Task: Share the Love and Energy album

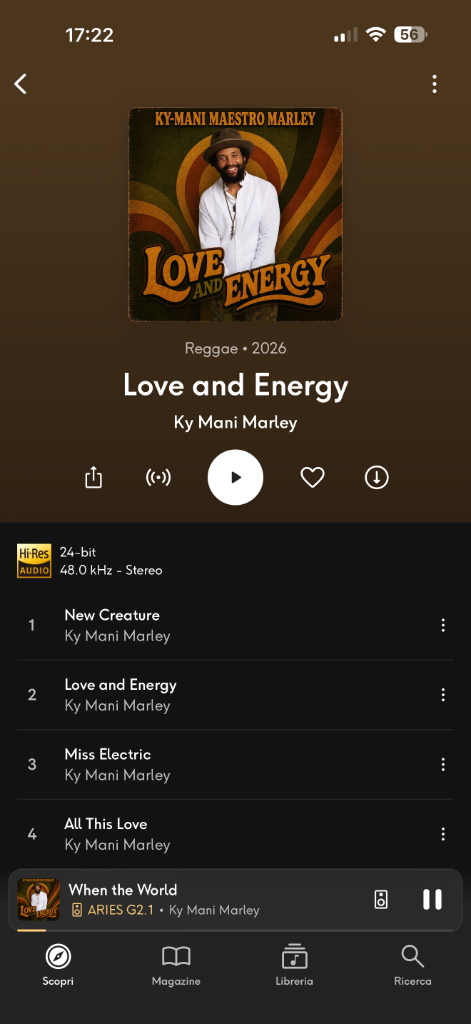Action: pos(93,477)
